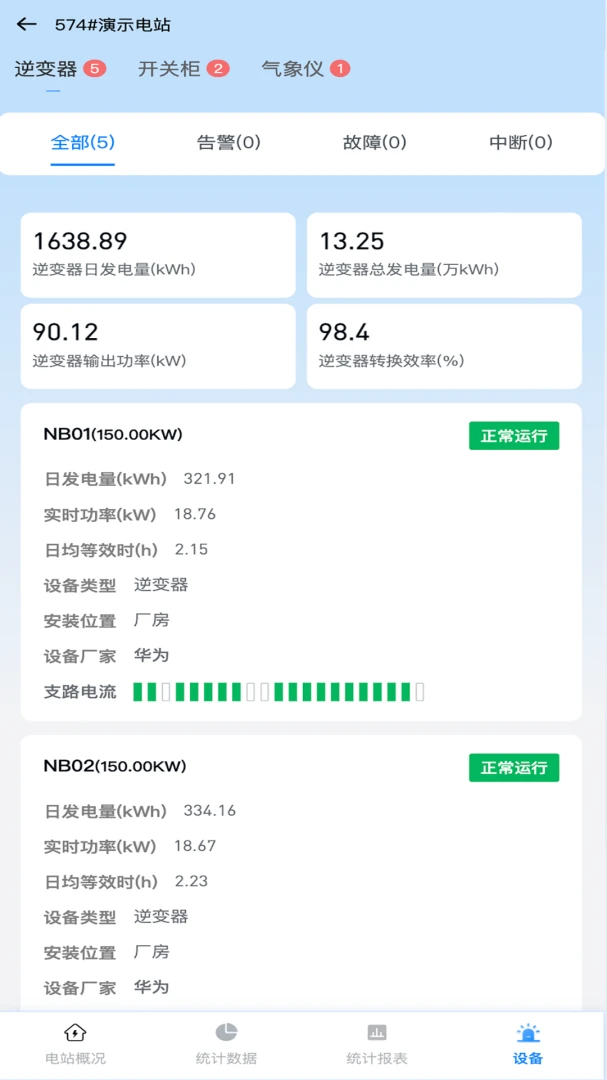Go to 电站概况 in bottom navigation
Screen dimensions: 607x1080
tap(75, 1044)
